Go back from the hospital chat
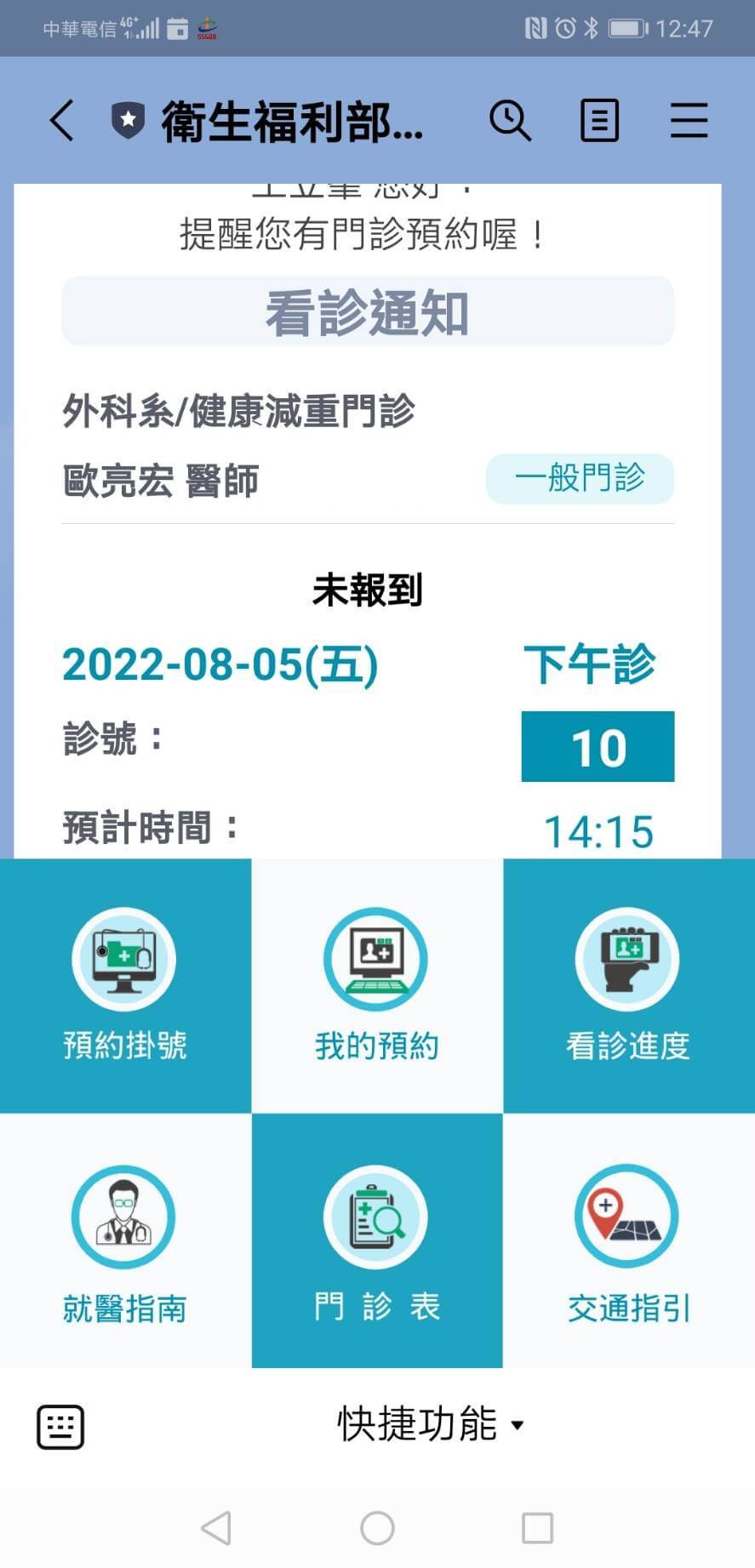The image size is (755, 1568). point(62,120)
